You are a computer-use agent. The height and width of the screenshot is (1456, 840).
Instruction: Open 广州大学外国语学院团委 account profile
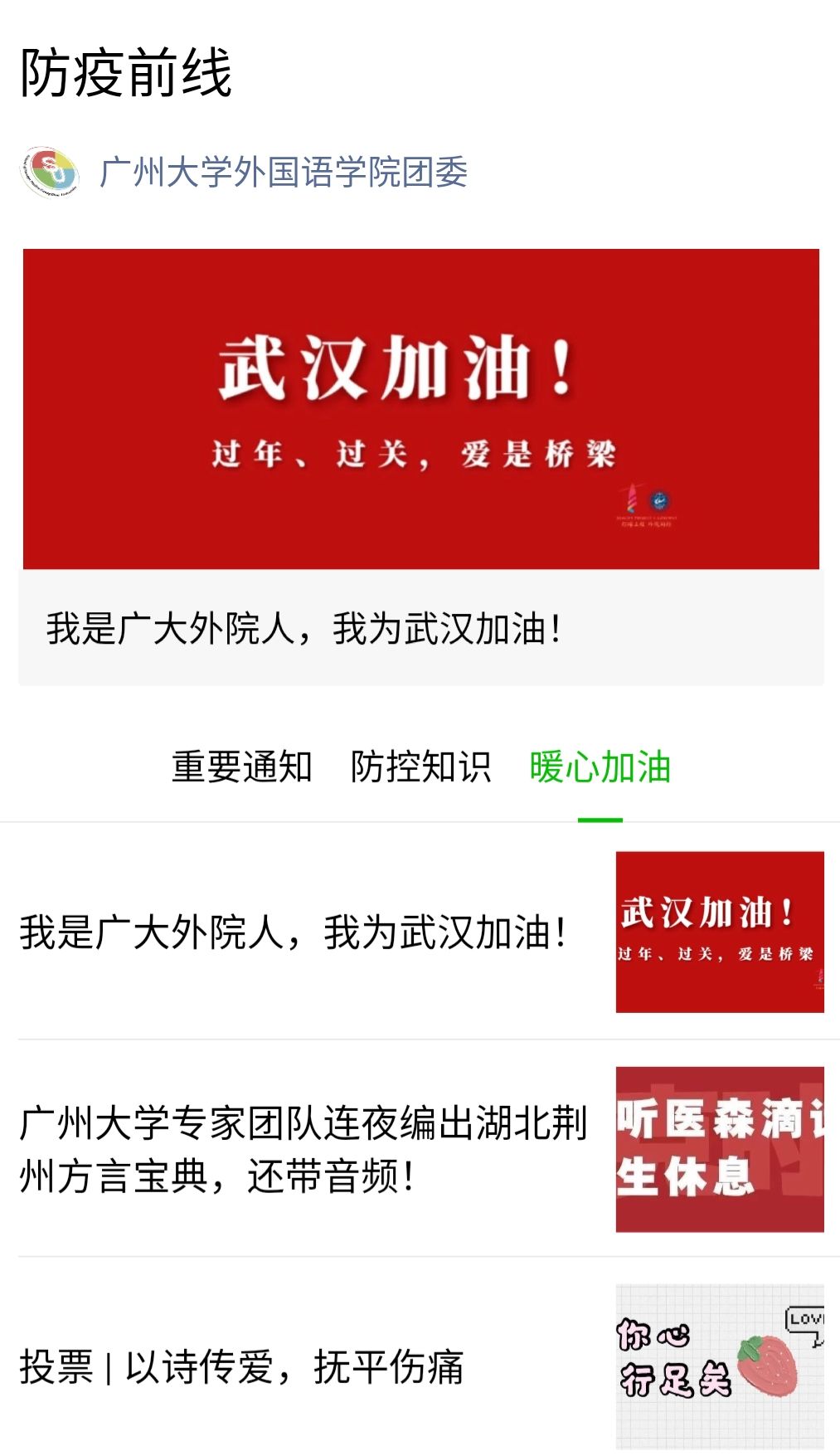point(282,173)
